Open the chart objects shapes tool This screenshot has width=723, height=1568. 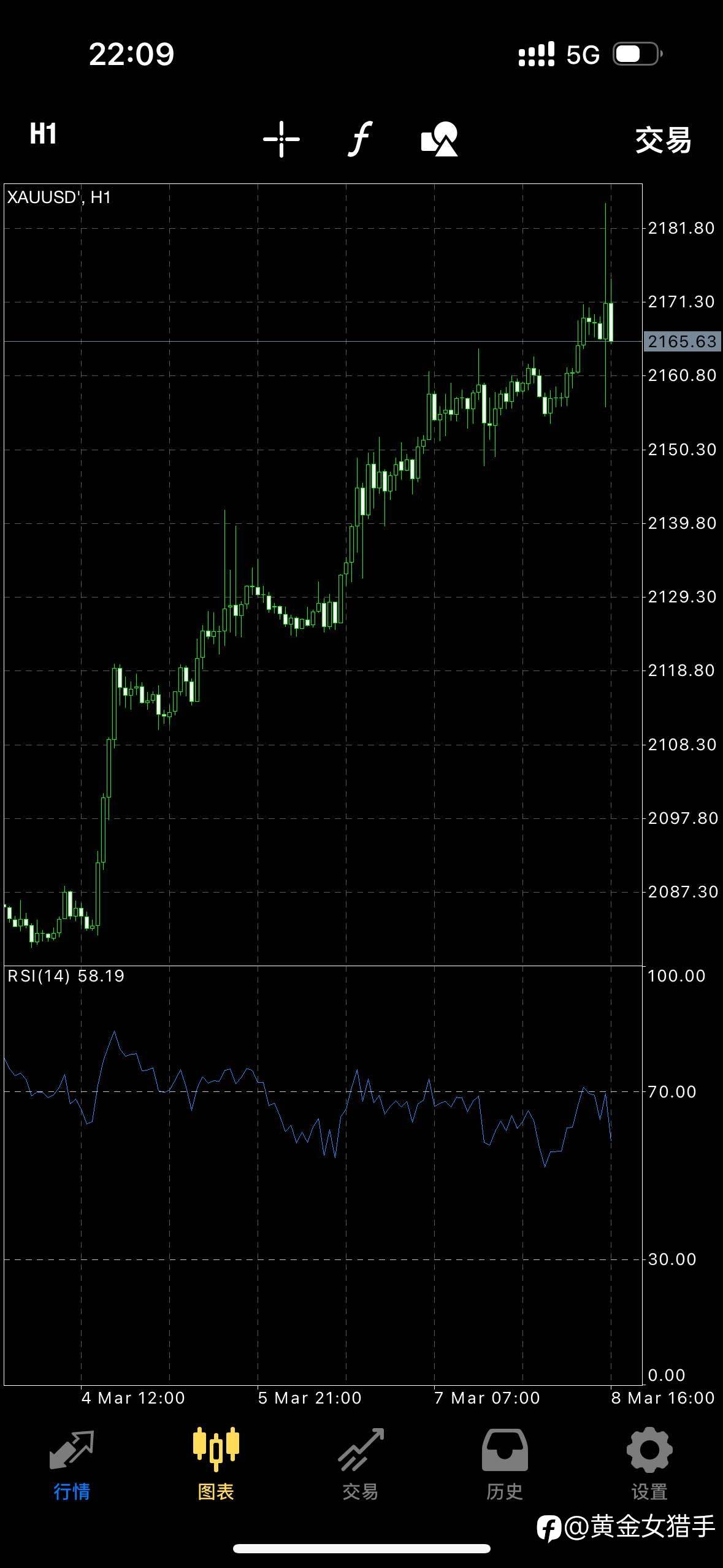(439, 139)
